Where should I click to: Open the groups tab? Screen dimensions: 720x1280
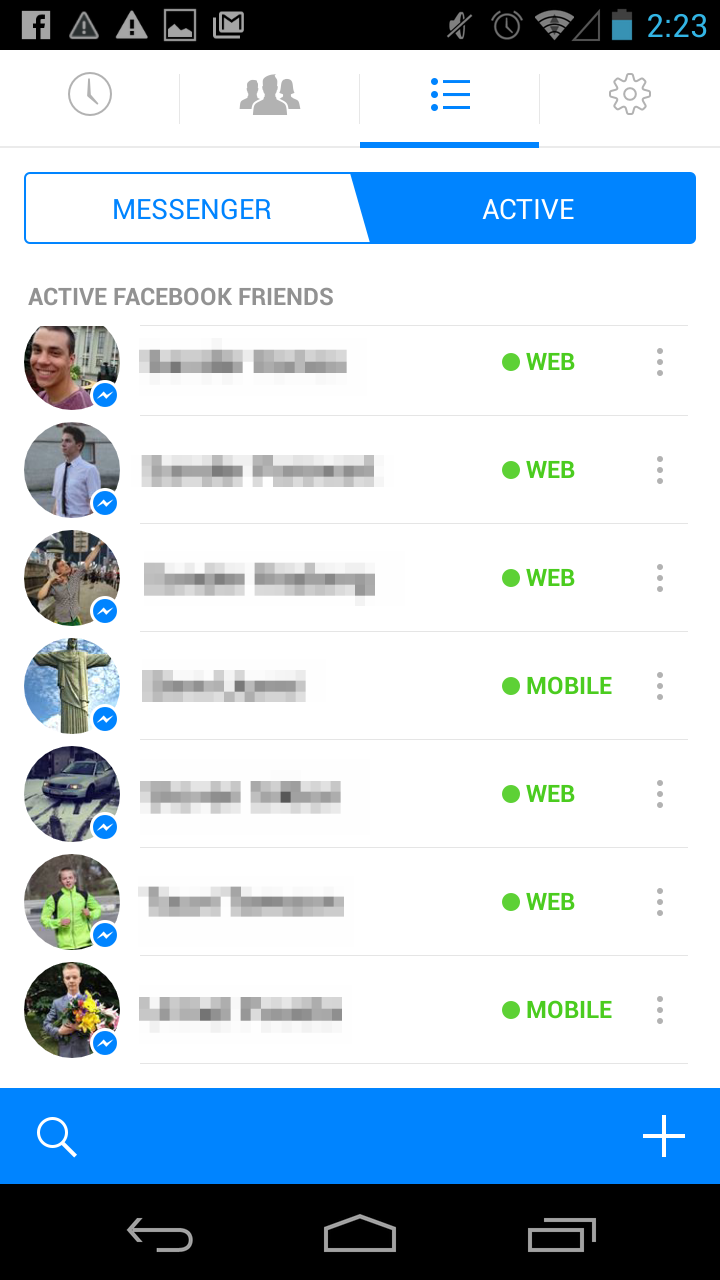270,96
